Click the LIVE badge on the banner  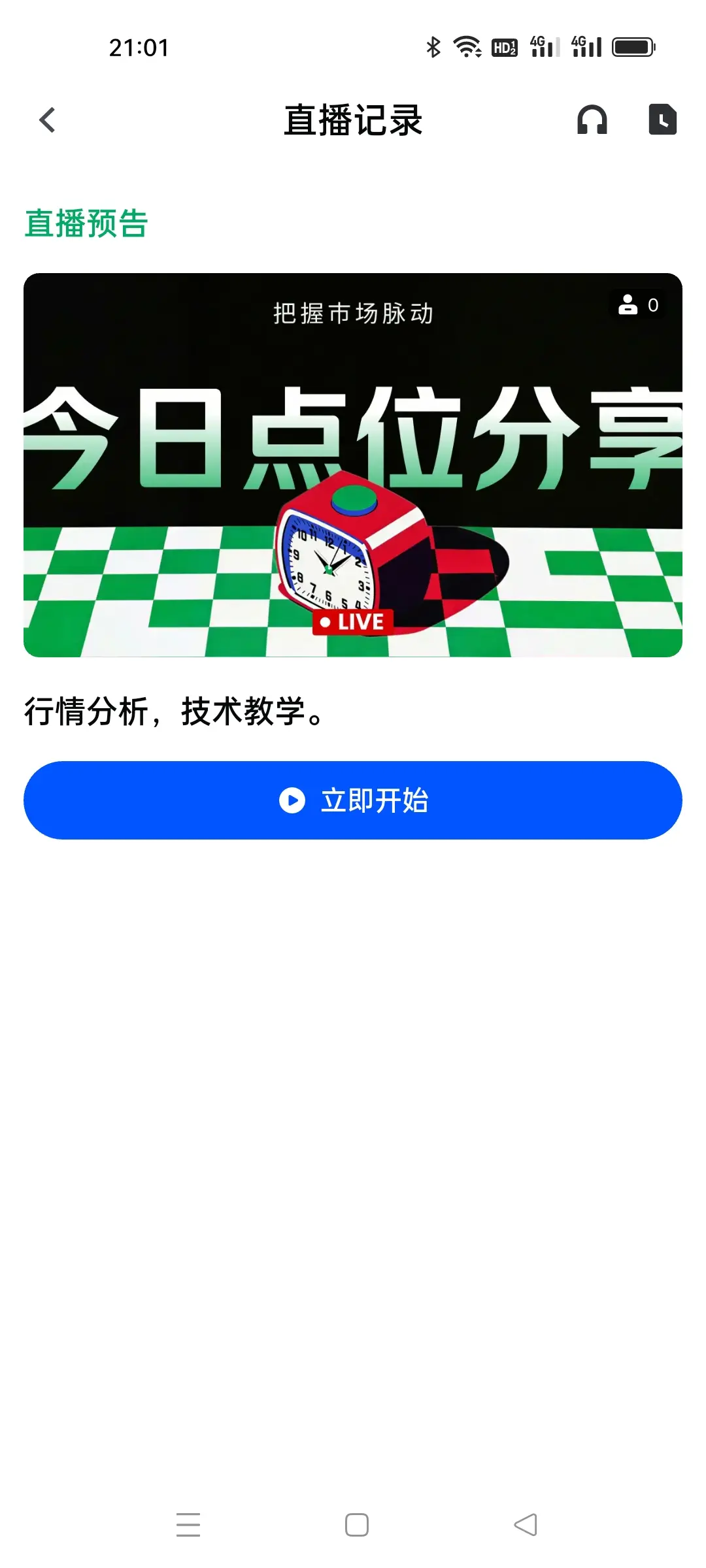(x=352, y=621)
